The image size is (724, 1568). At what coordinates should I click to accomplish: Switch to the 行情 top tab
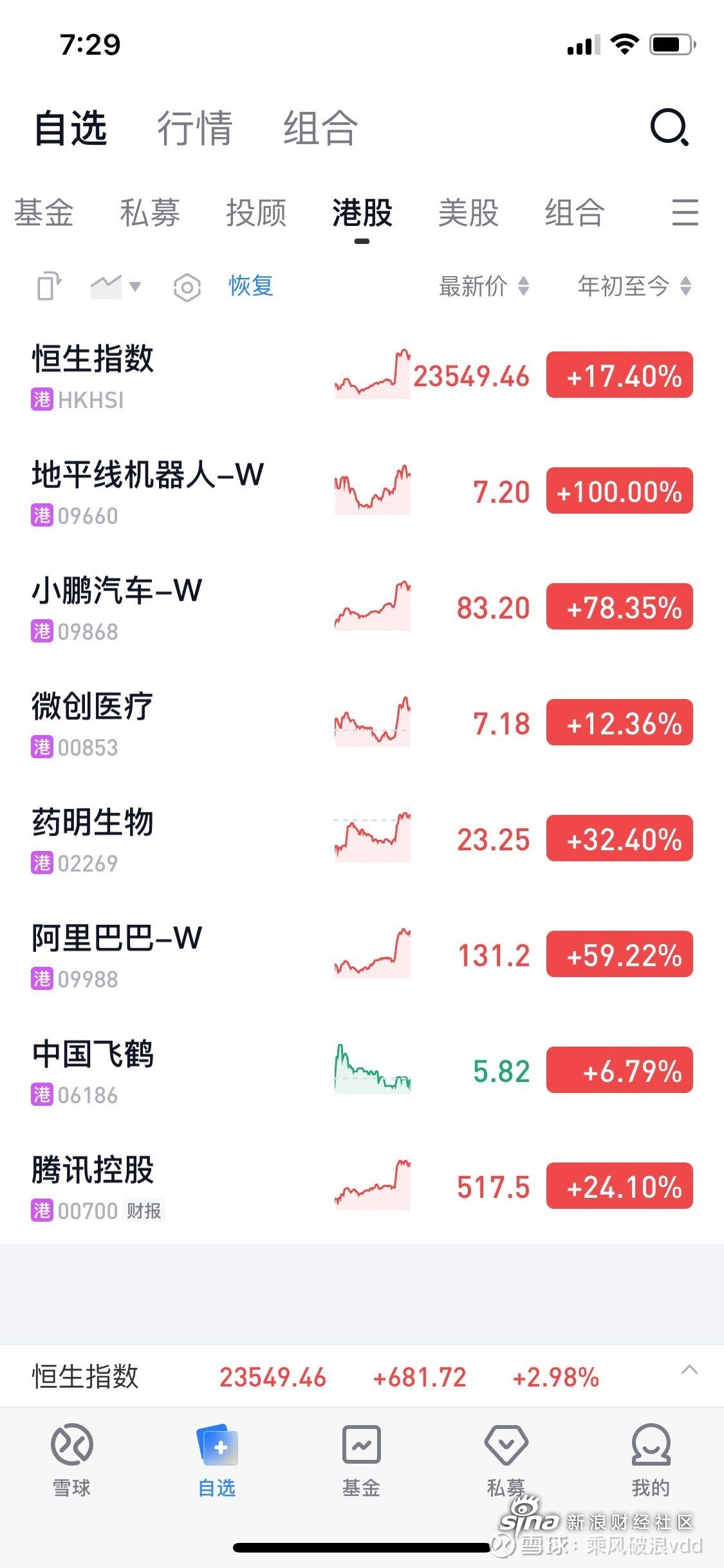(194, 127)
